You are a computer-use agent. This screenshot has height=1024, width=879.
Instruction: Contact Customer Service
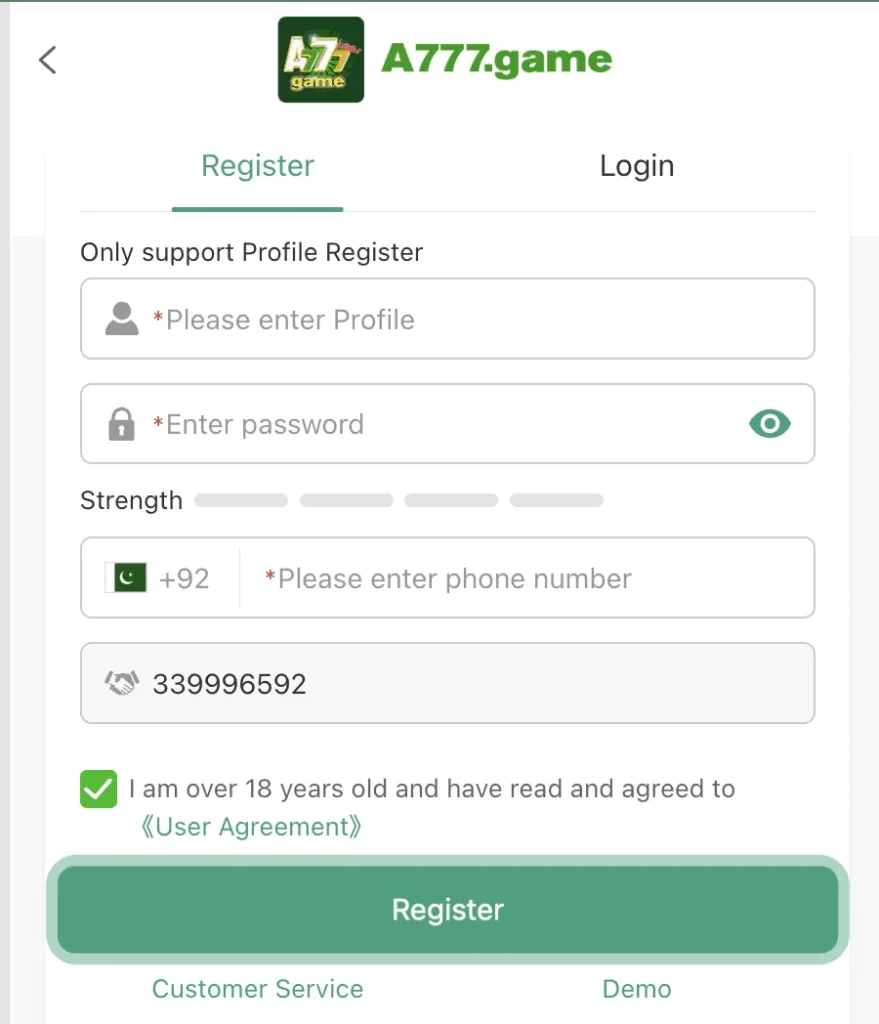(257, 989)
